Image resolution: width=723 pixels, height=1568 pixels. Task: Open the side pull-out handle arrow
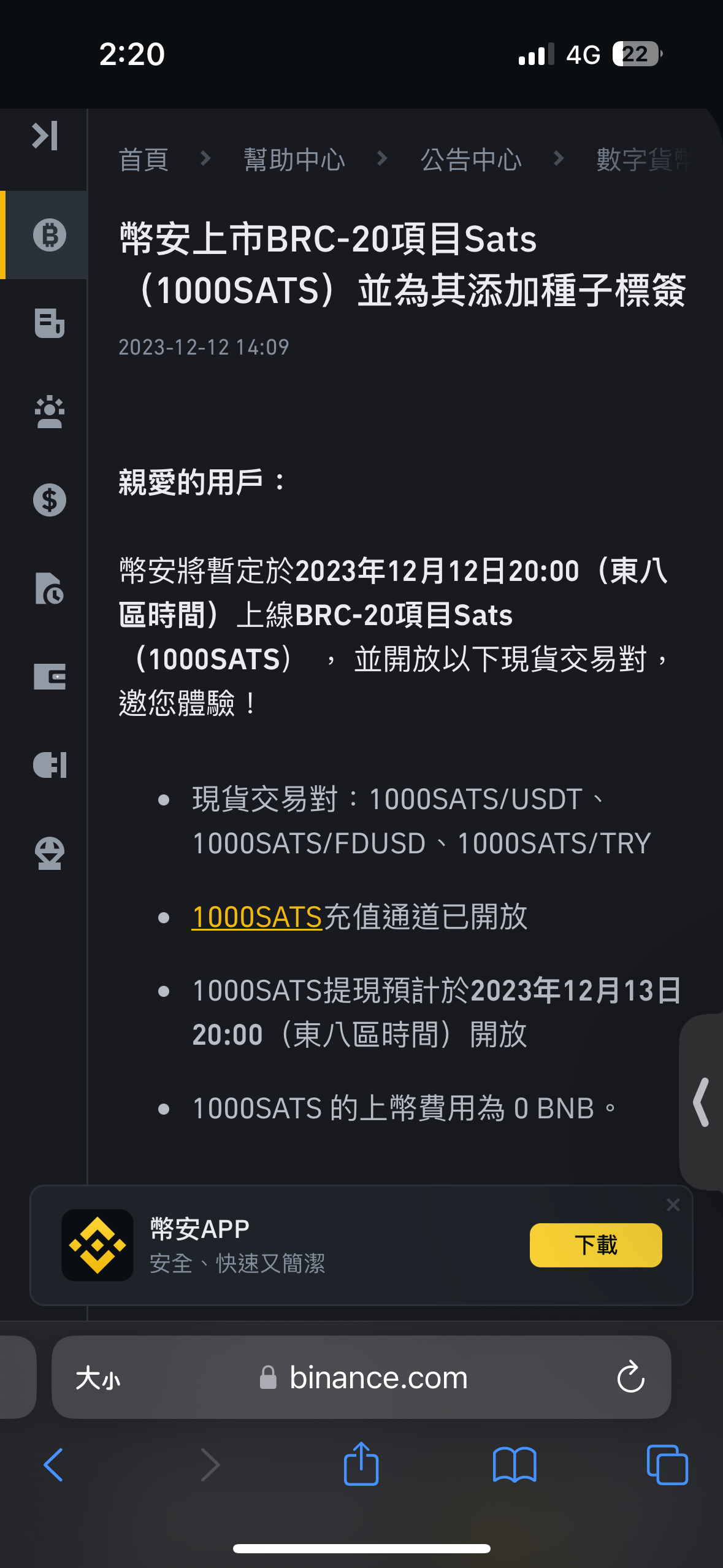tap(702, 1102)
